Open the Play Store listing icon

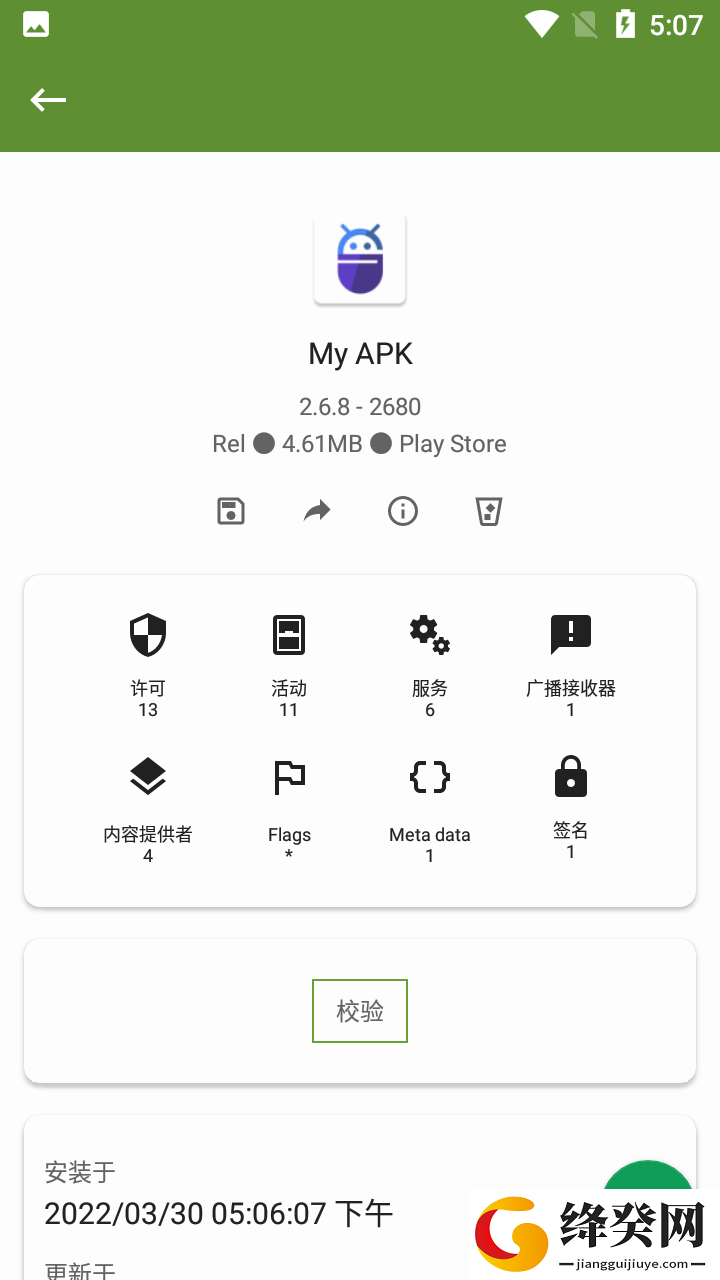(x=489, y=511)
